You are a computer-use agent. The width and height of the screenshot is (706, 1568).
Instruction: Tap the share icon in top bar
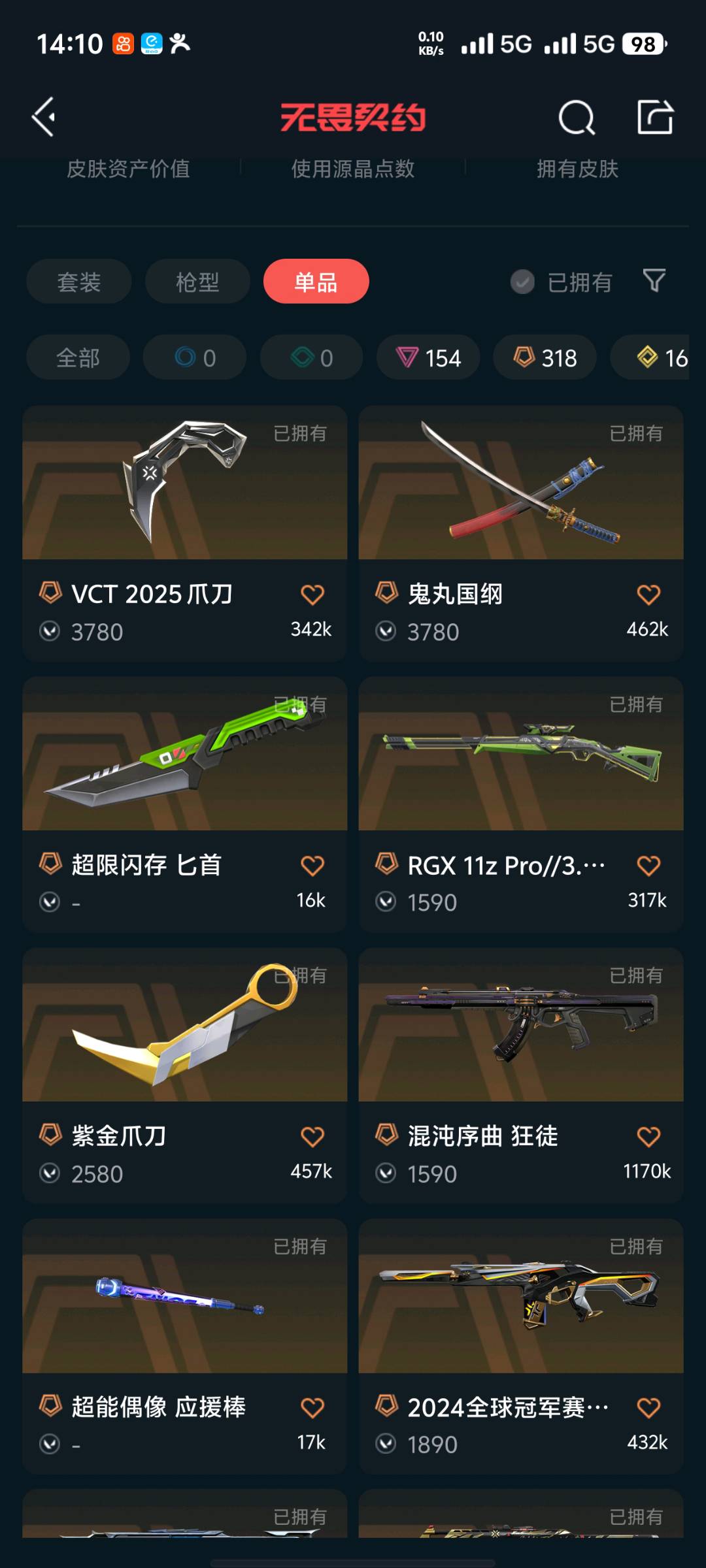pos(655,118)
